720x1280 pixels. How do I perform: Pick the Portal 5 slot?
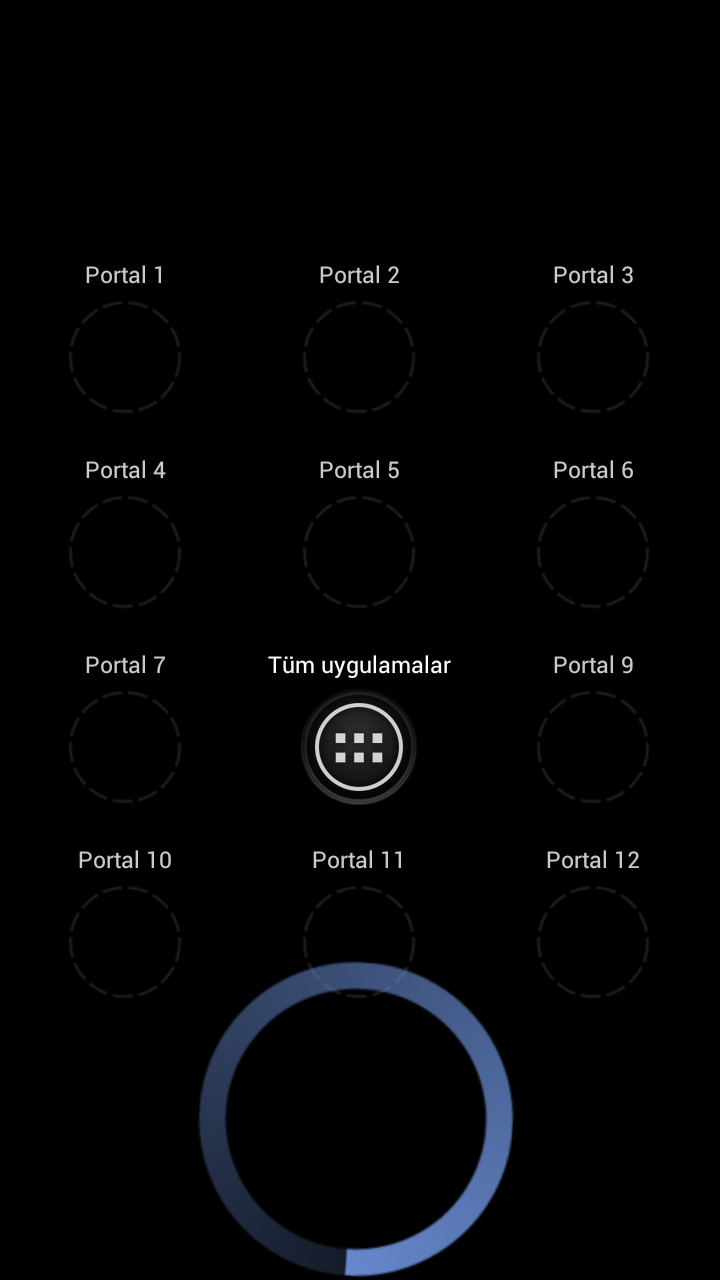pyautogui.click(x=359, y=552)
